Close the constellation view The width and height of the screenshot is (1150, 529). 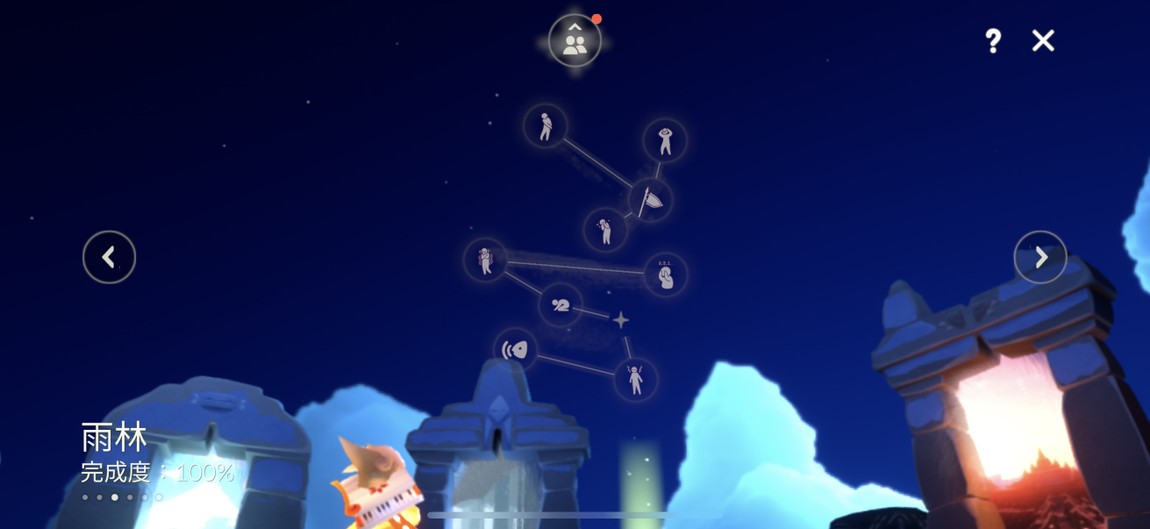(x=1043, y=41)
